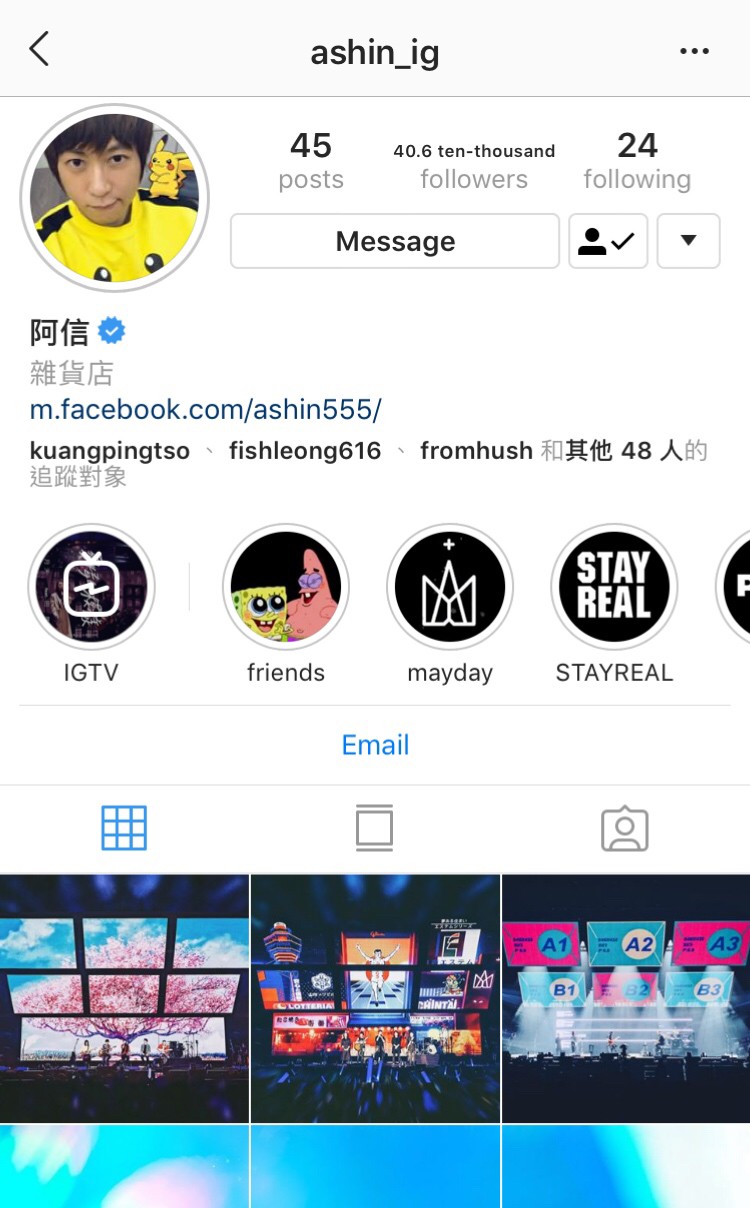Open the STAYREAL story highlight

coord(614,587)
